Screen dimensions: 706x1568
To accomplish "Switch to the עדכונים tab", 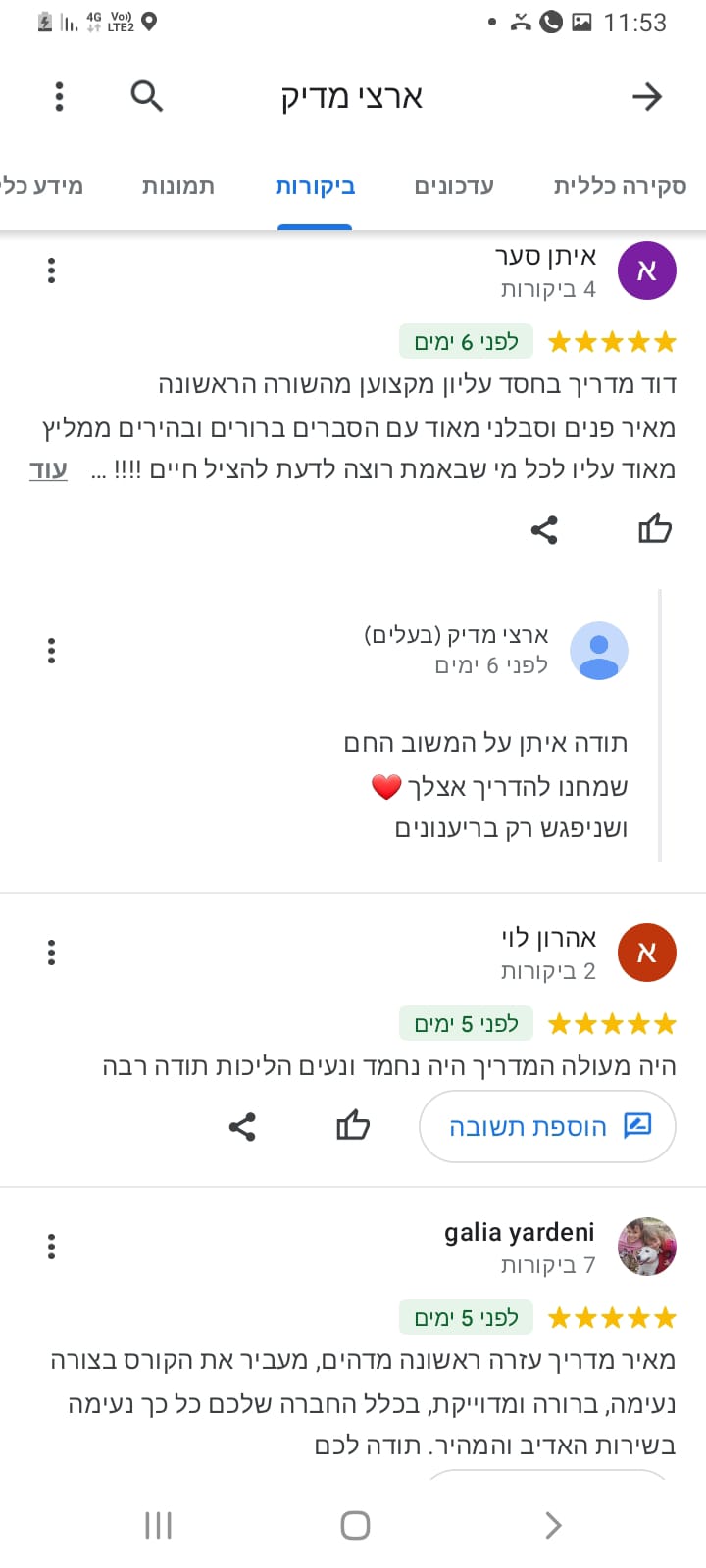I will [454, 186].
